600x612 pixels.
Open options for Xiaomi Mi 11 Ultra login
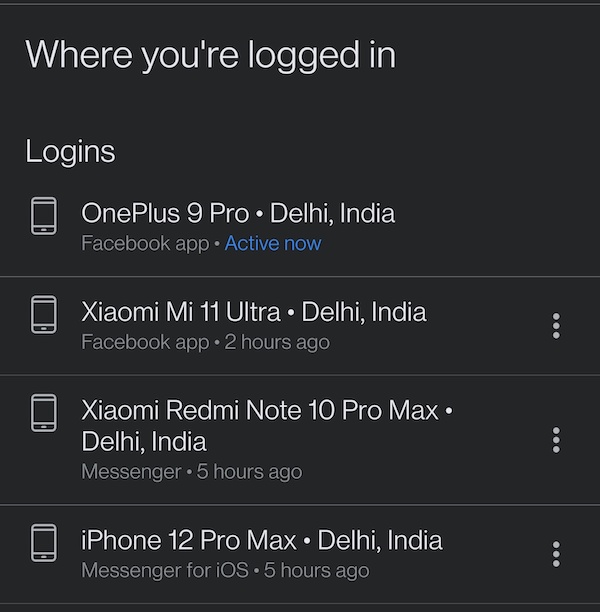(x=556, y=326)
